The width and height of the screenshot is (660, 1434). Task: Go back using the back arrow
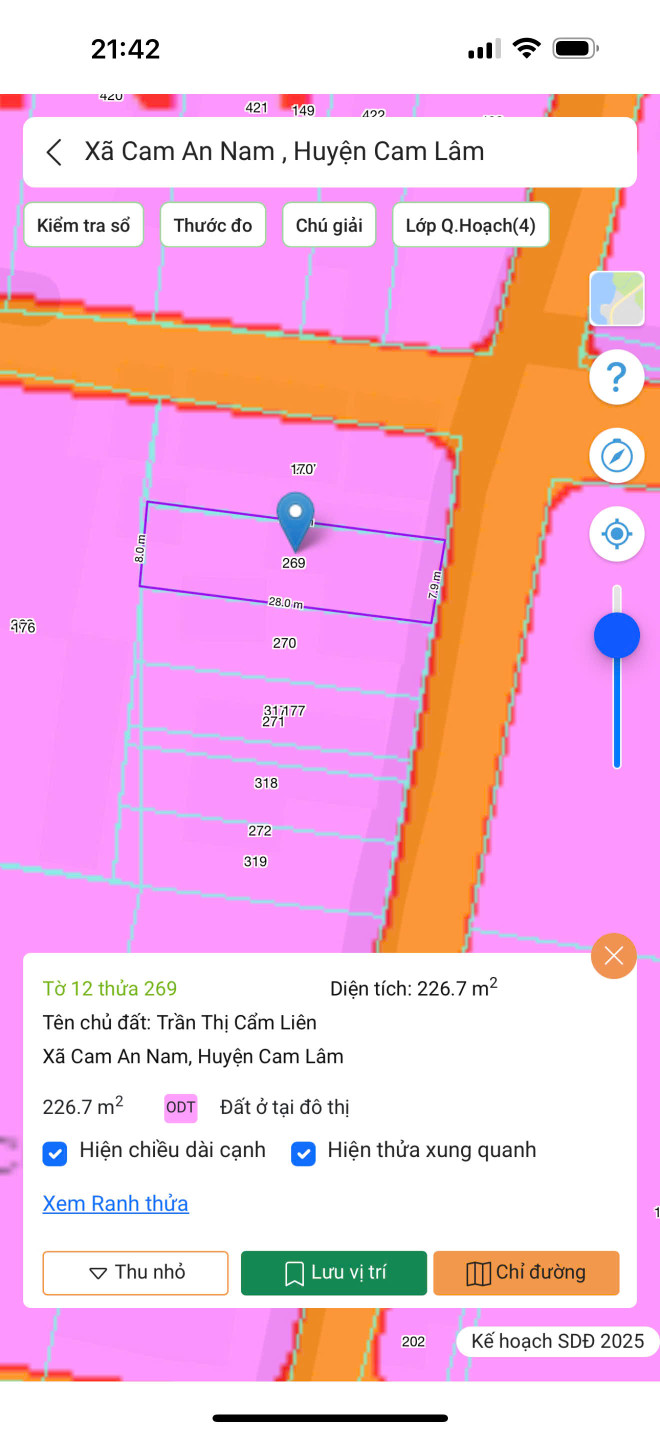[x=54, y=152]
